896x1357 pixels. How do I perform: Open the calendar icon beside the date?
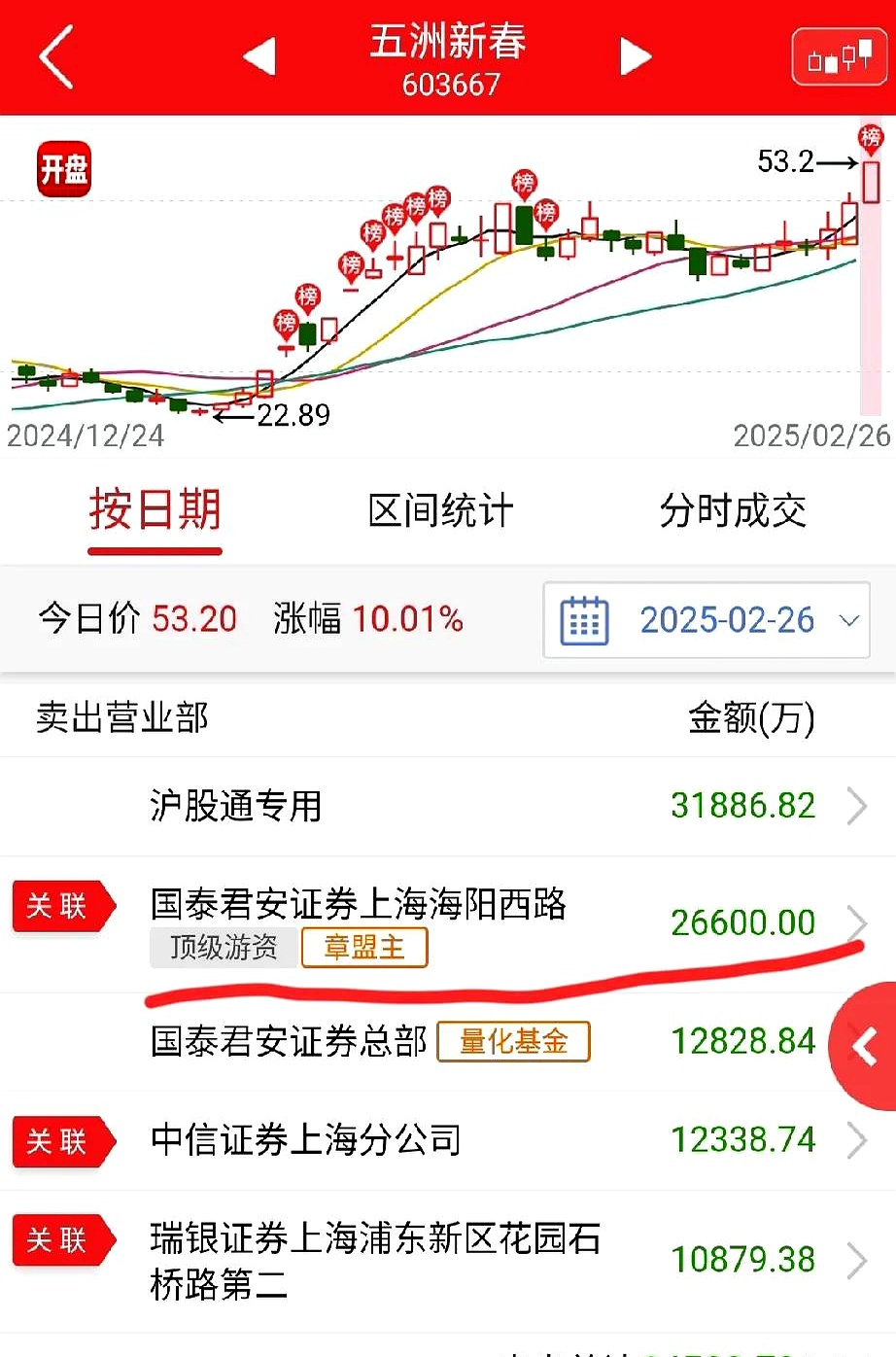coord(584,619)
